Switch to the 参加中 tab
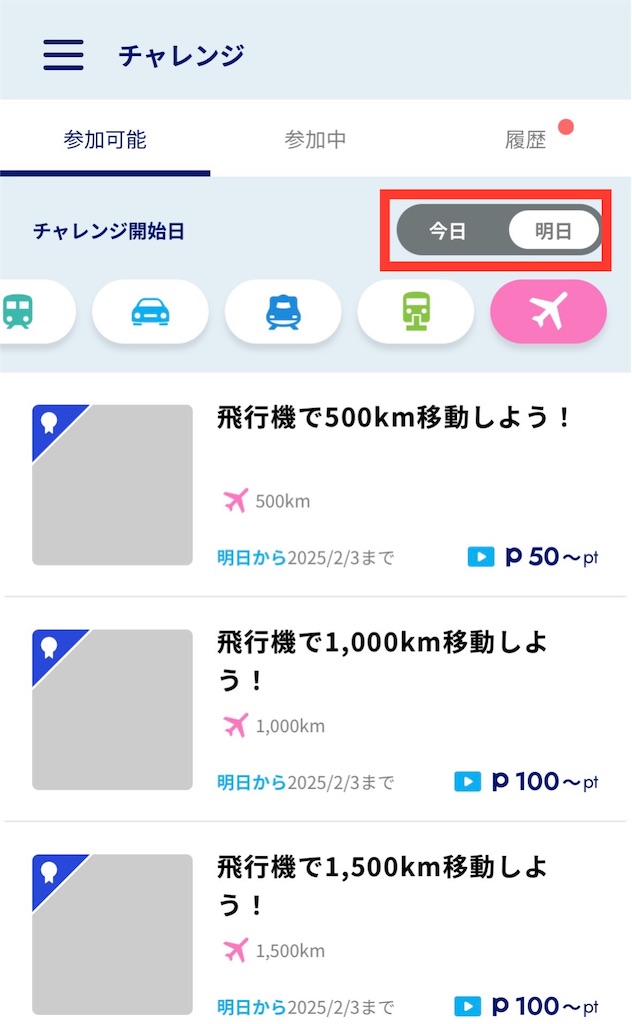The height and width of the screenshot is (1024, 632). (315, 139)
